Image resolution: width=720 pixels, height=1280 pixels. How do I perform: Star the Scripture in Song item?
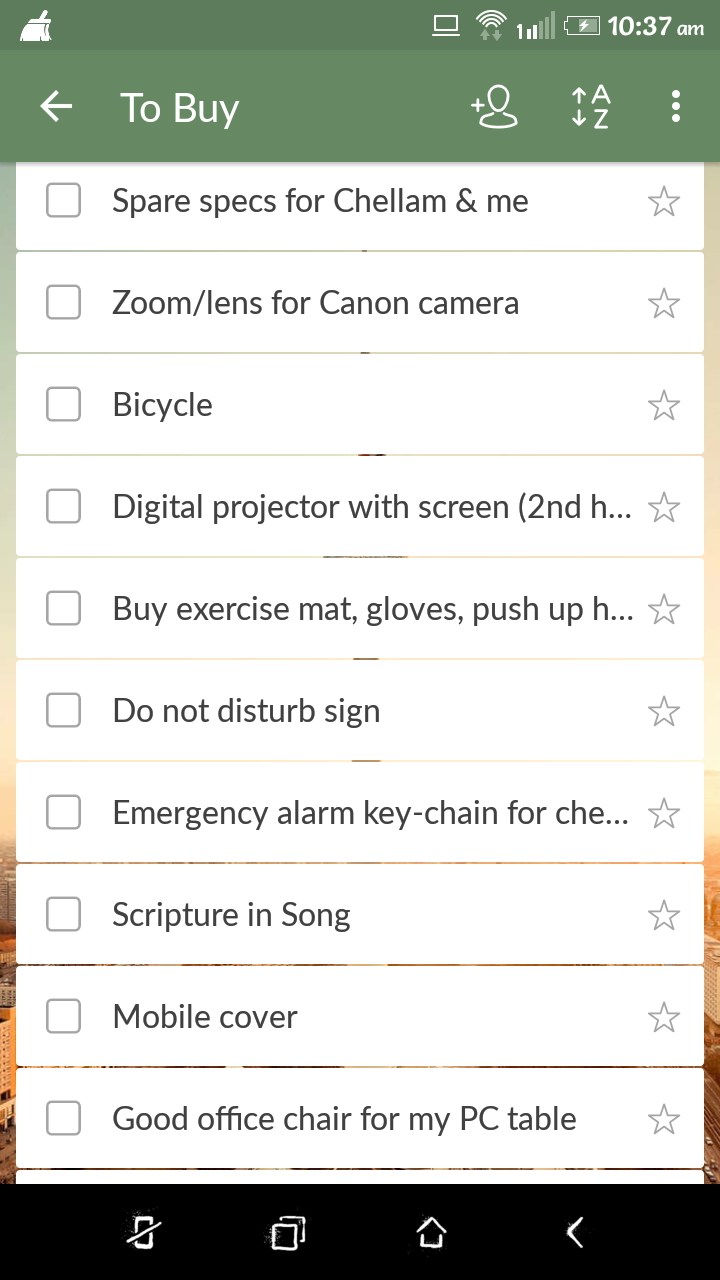pyautogui.click(x=664, y=915)
